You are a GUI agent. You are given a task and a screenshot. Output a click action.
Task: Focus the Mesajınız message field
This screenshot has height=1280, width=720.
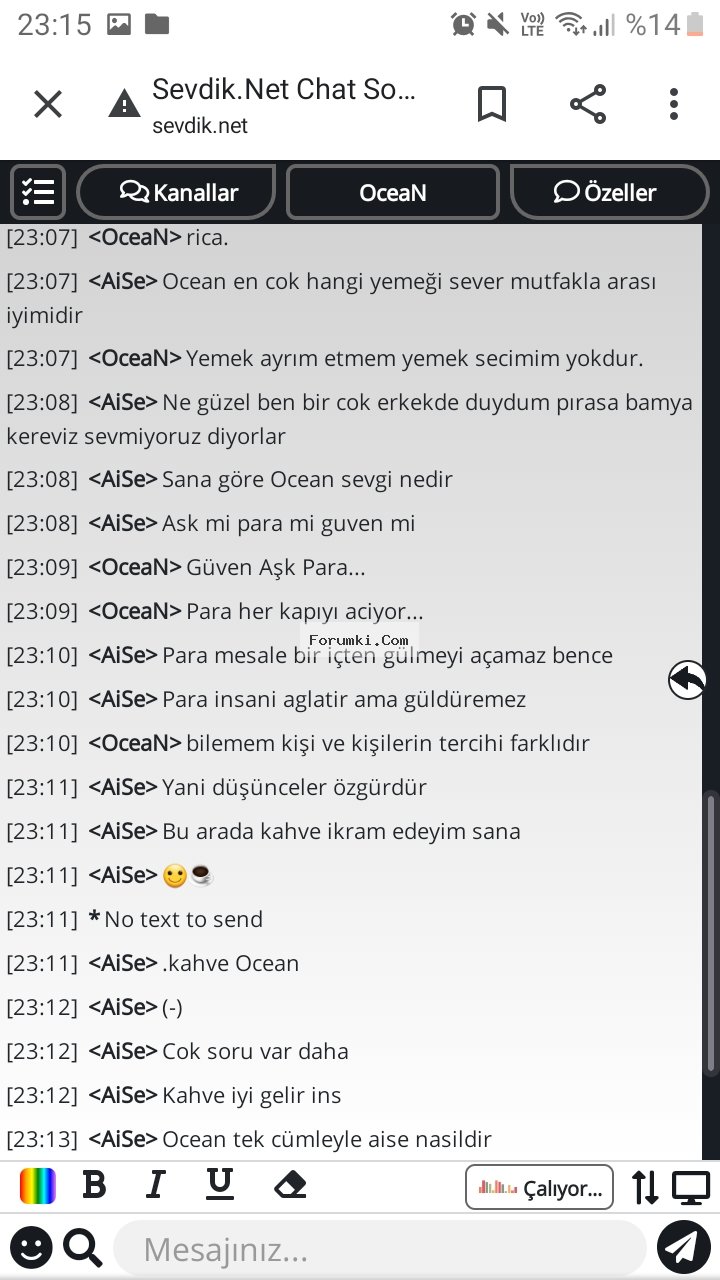point(380,1249)
